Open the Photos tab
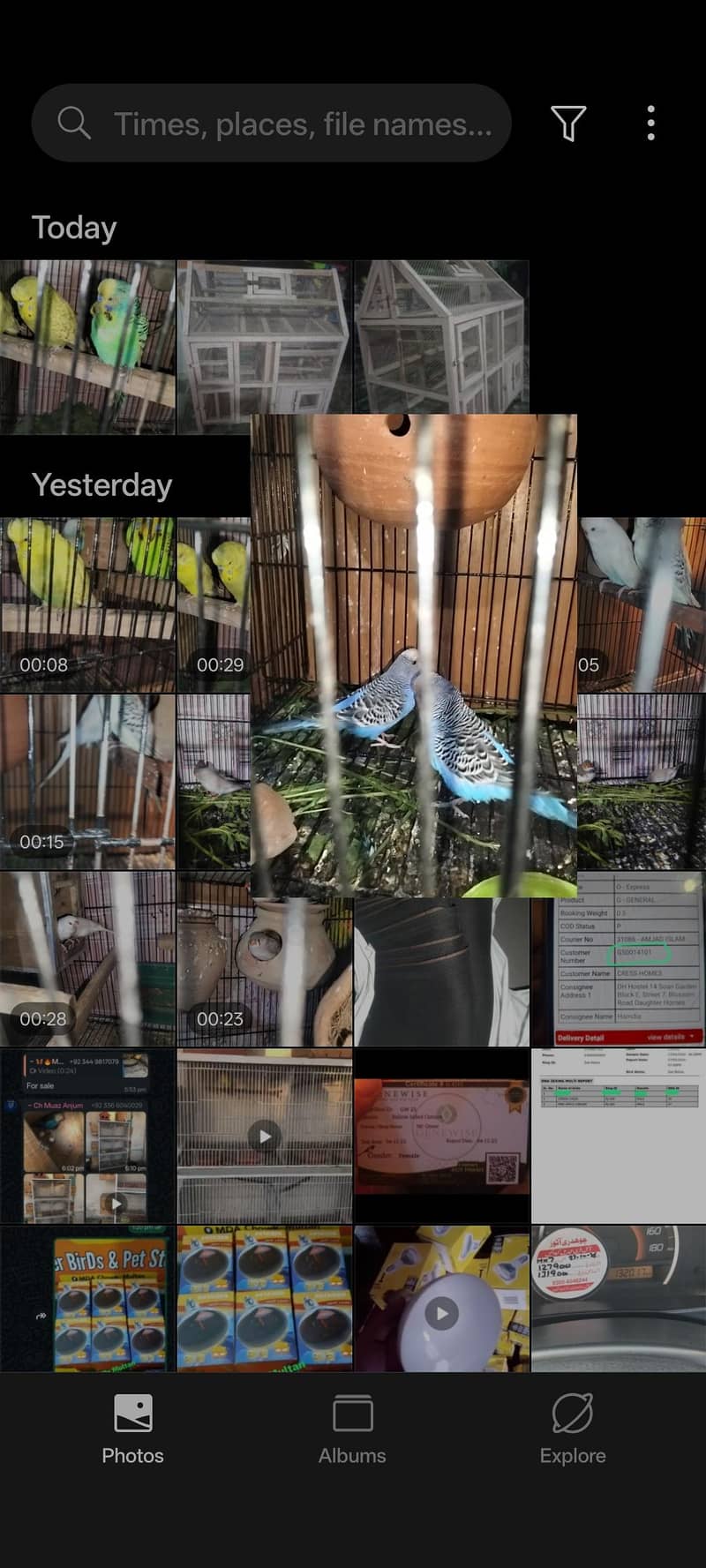The width and height of the screenshot is (706, 1568). coord(132,1430)
